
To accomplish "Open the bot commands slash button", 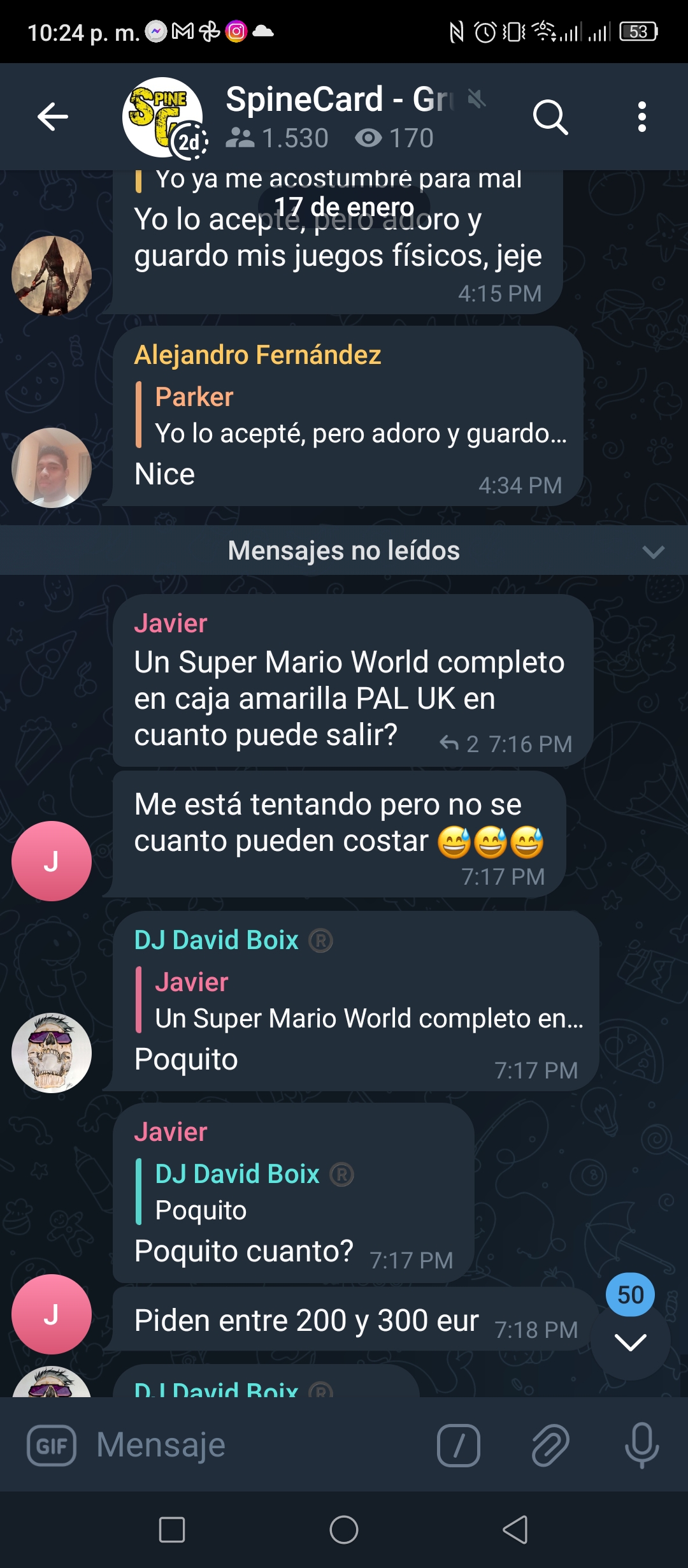I will coord(459,1445).
